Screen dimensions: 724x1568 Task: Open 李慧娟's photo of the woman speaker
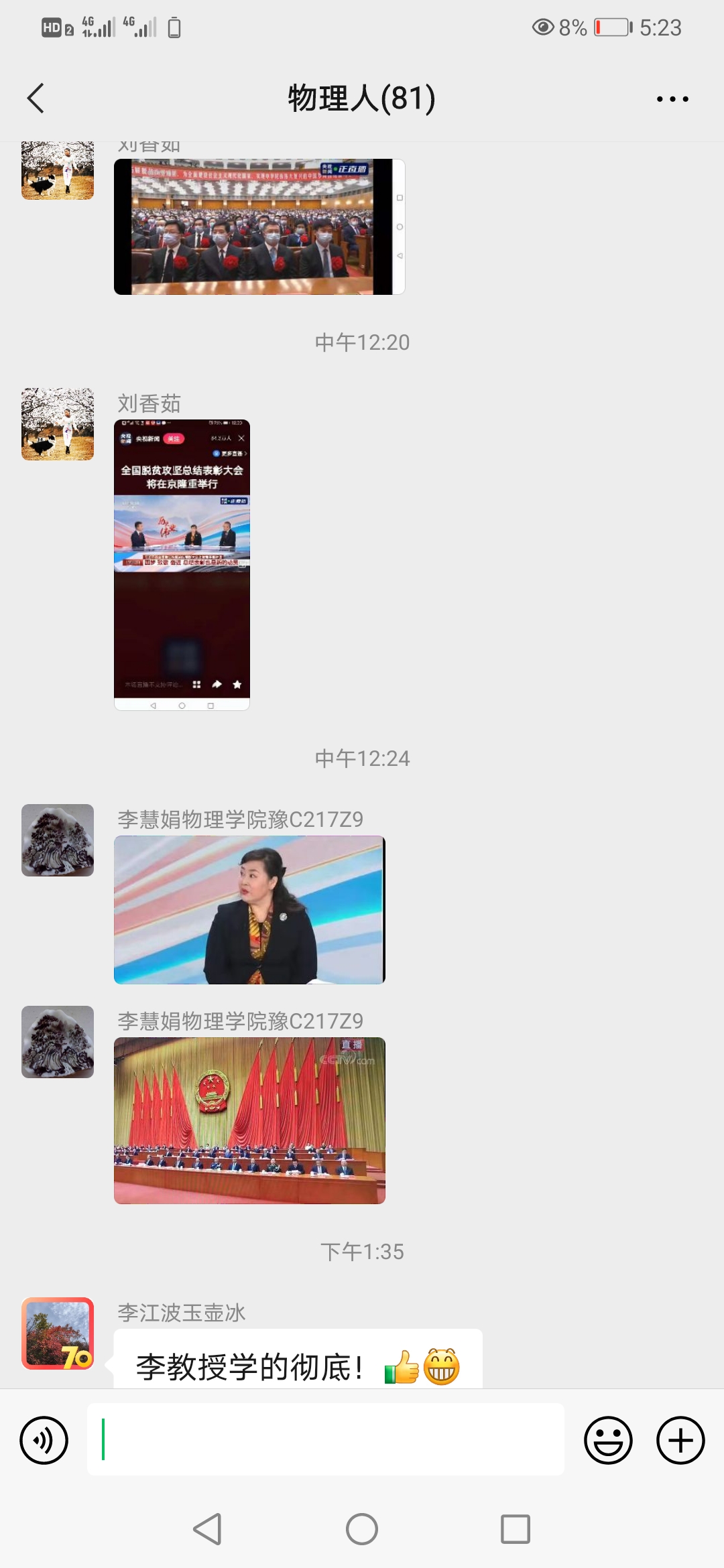249,909
